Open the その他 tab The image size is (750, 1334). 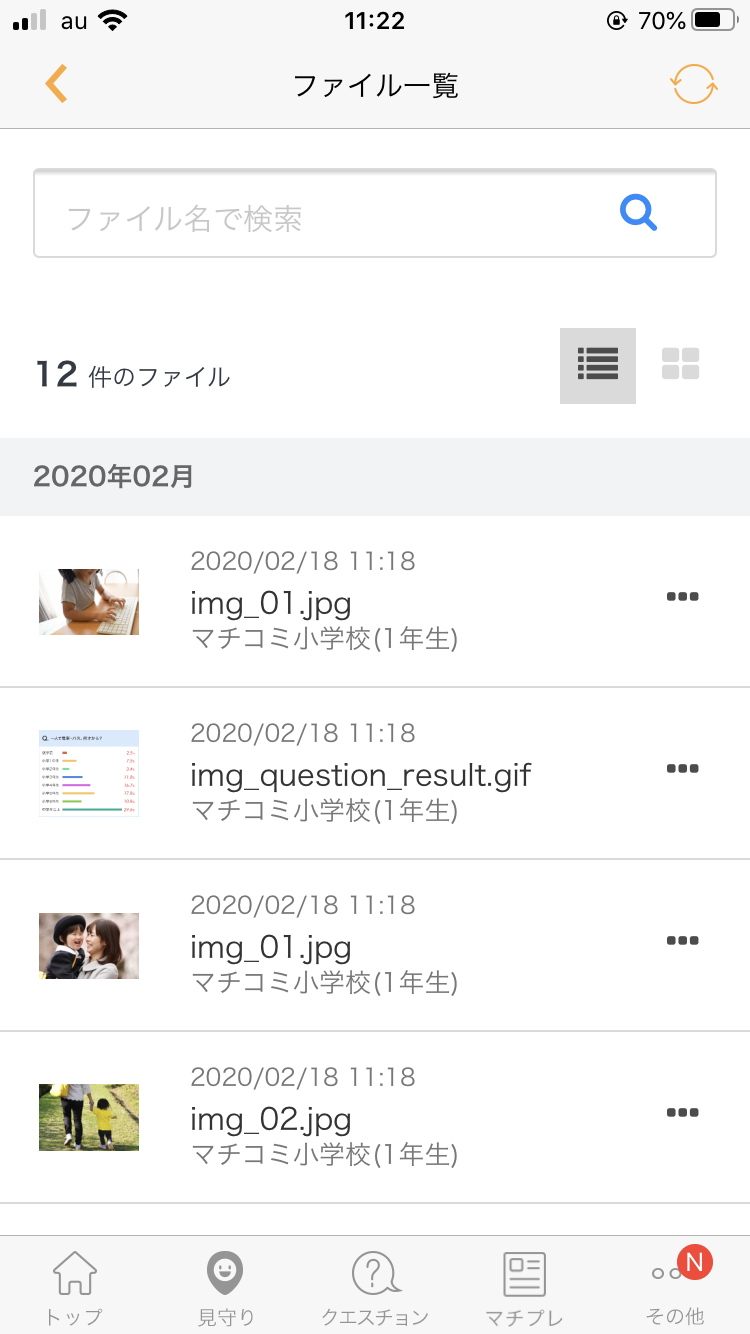tap(677, 1288)
